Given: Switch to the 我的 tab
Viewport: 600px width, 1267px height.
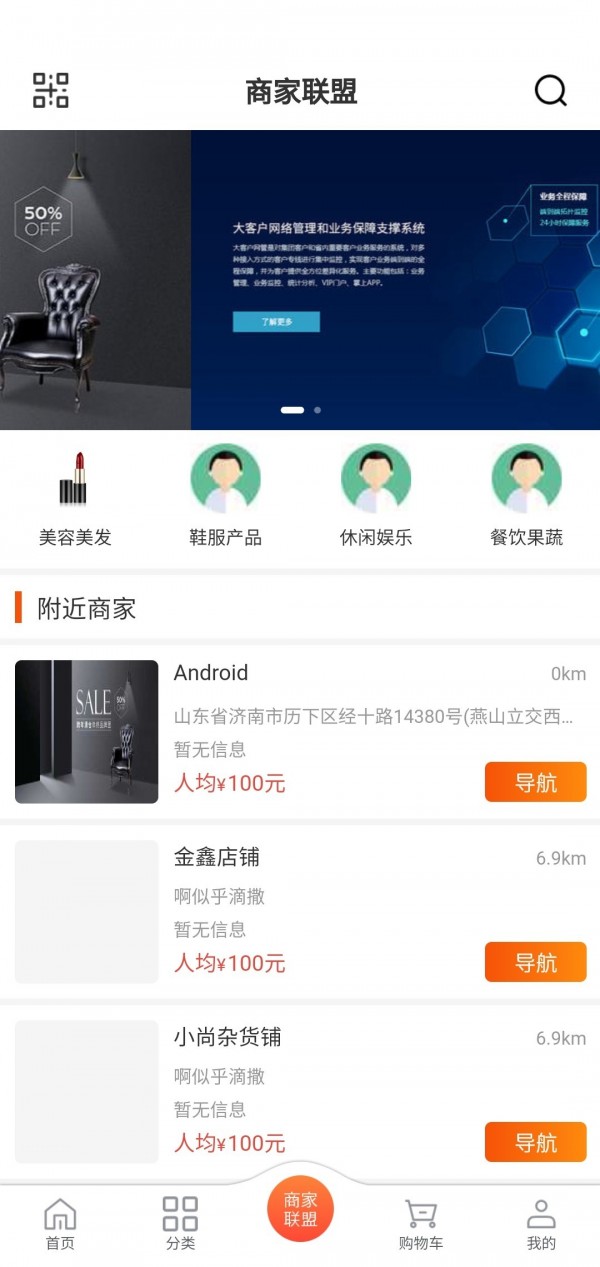Looking at the screenshot, I should 541,1224.
